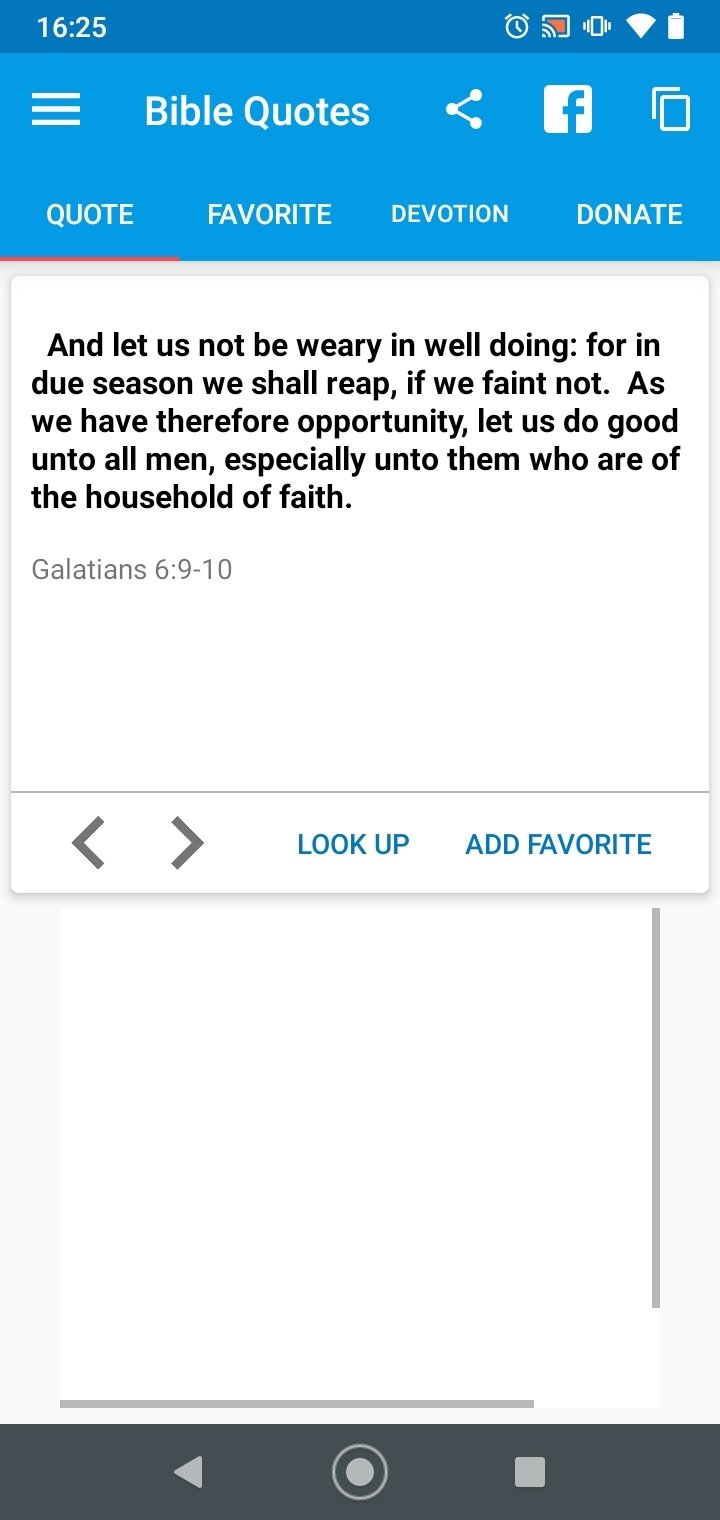Open the hamburger drawer menu
The image size is (720, 1520).
56,110
